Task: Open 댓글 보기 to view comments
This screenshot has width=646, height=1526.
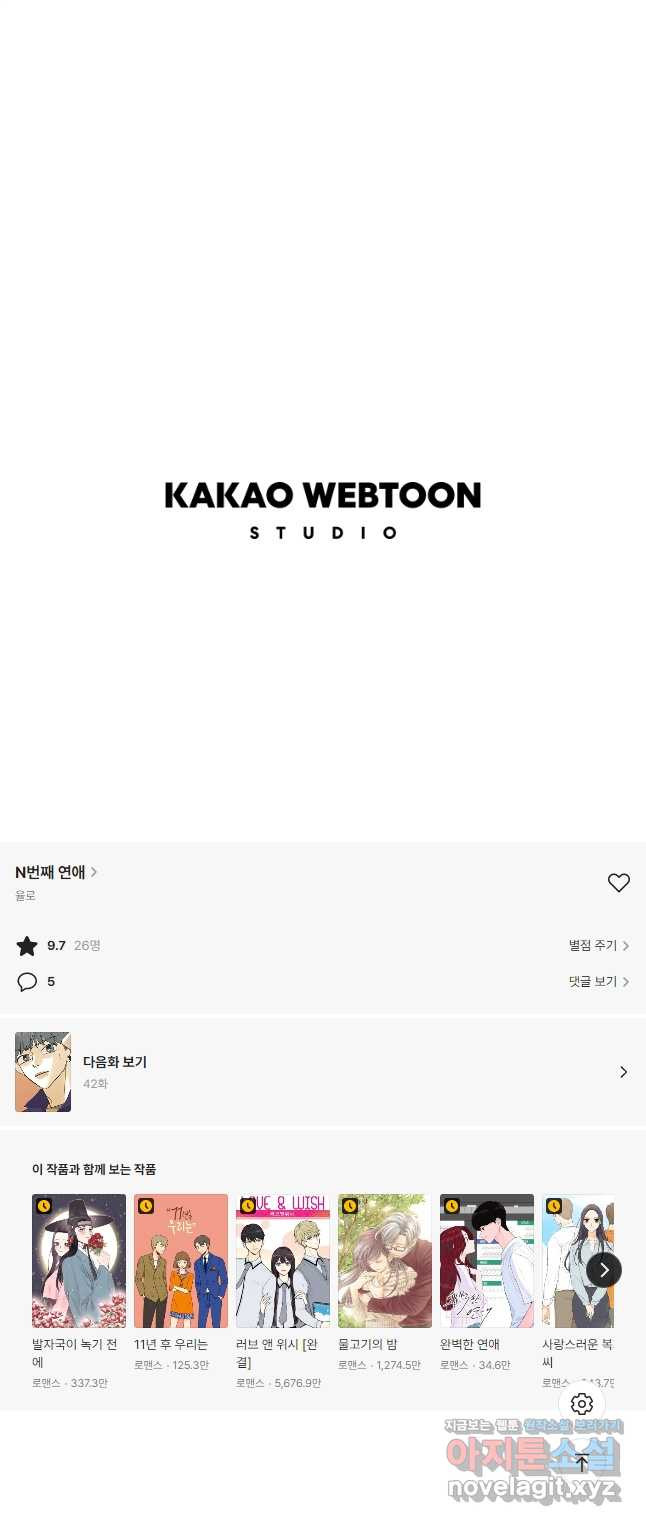Action: pyautogui.click(x=598, y=982)
